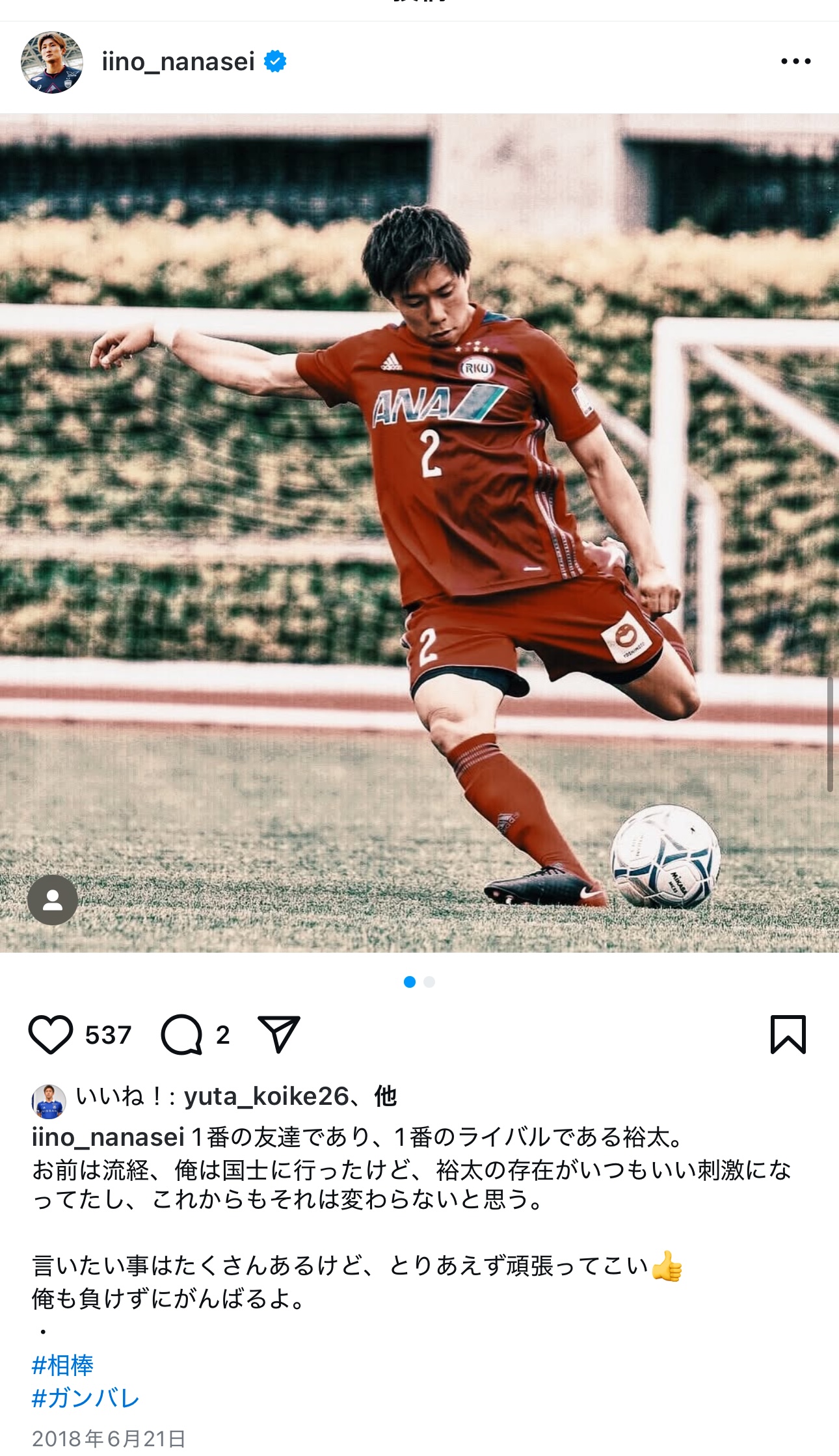The height and width of the screenshot is (1456, 839).
Task: Open iino_nanasei username in the caption
Action: click(108, 1137)
